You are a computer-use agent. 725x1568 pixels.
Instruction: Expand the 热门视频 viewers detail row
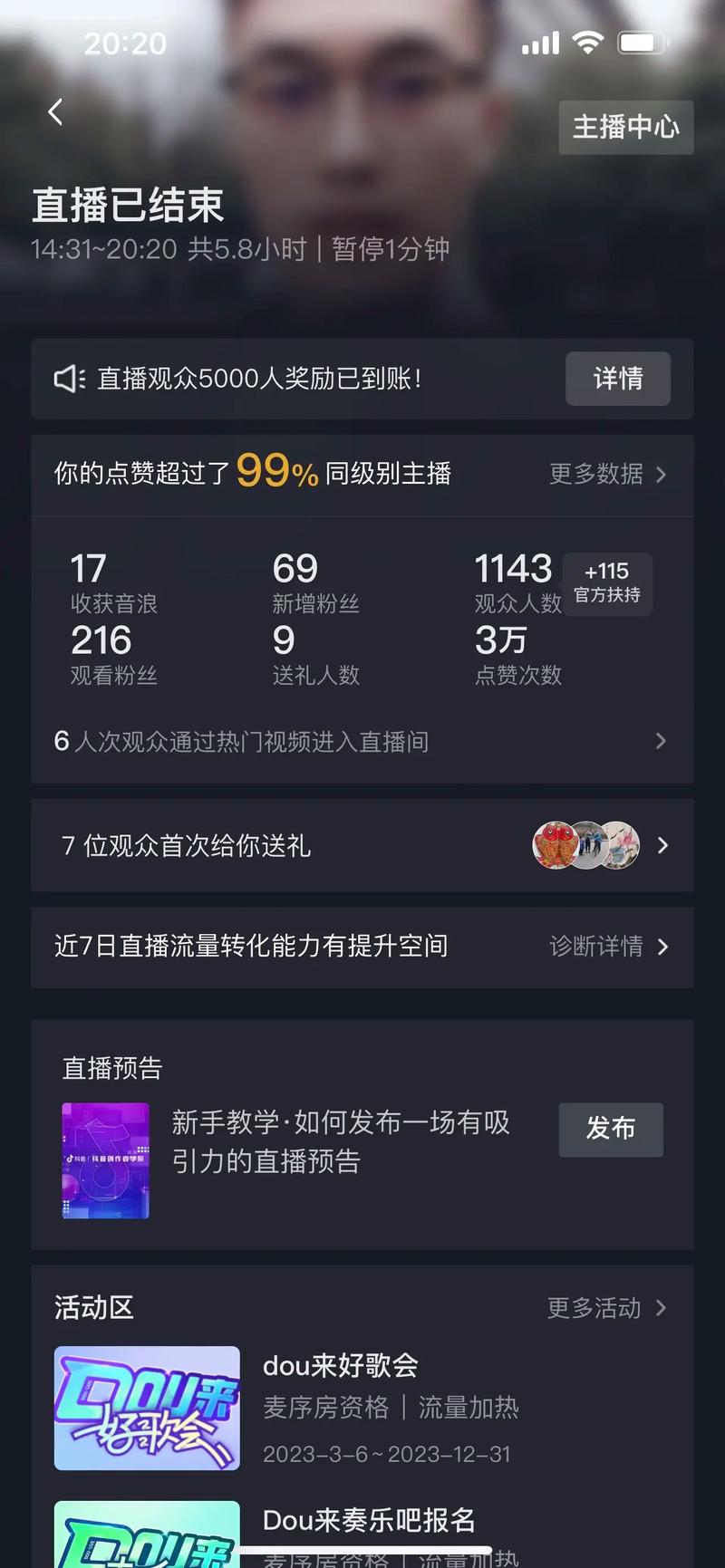point(661,741)
